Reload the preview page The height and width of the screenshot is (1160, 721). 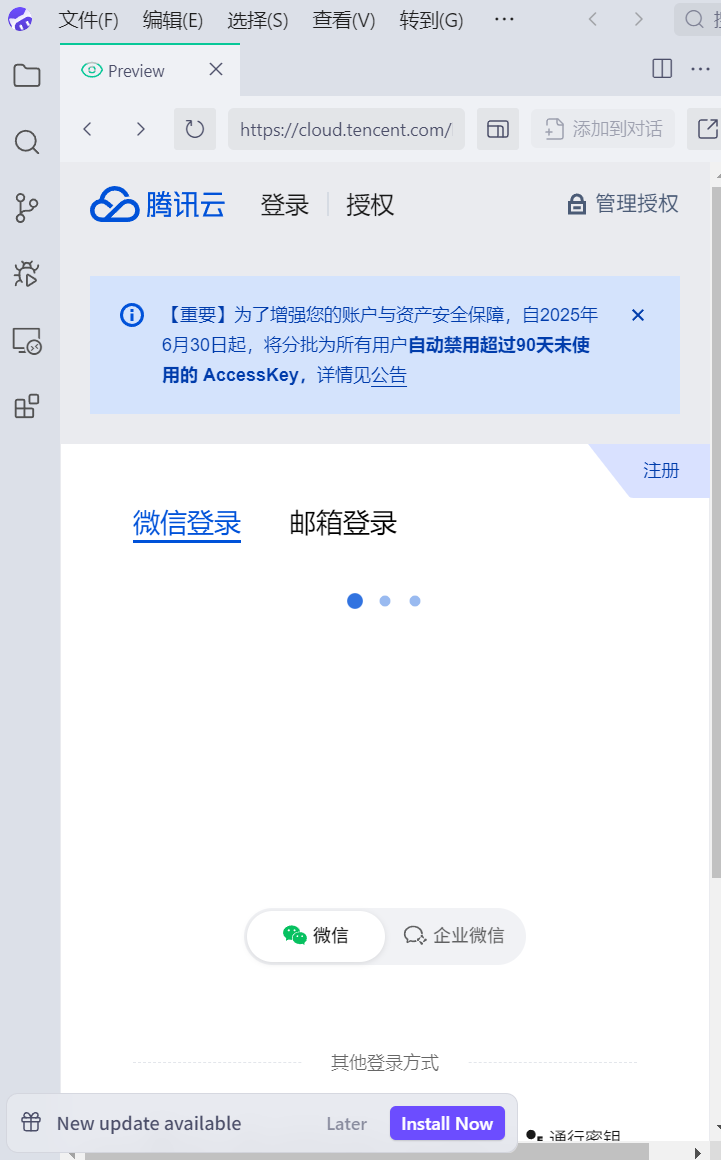coord(195,129)
